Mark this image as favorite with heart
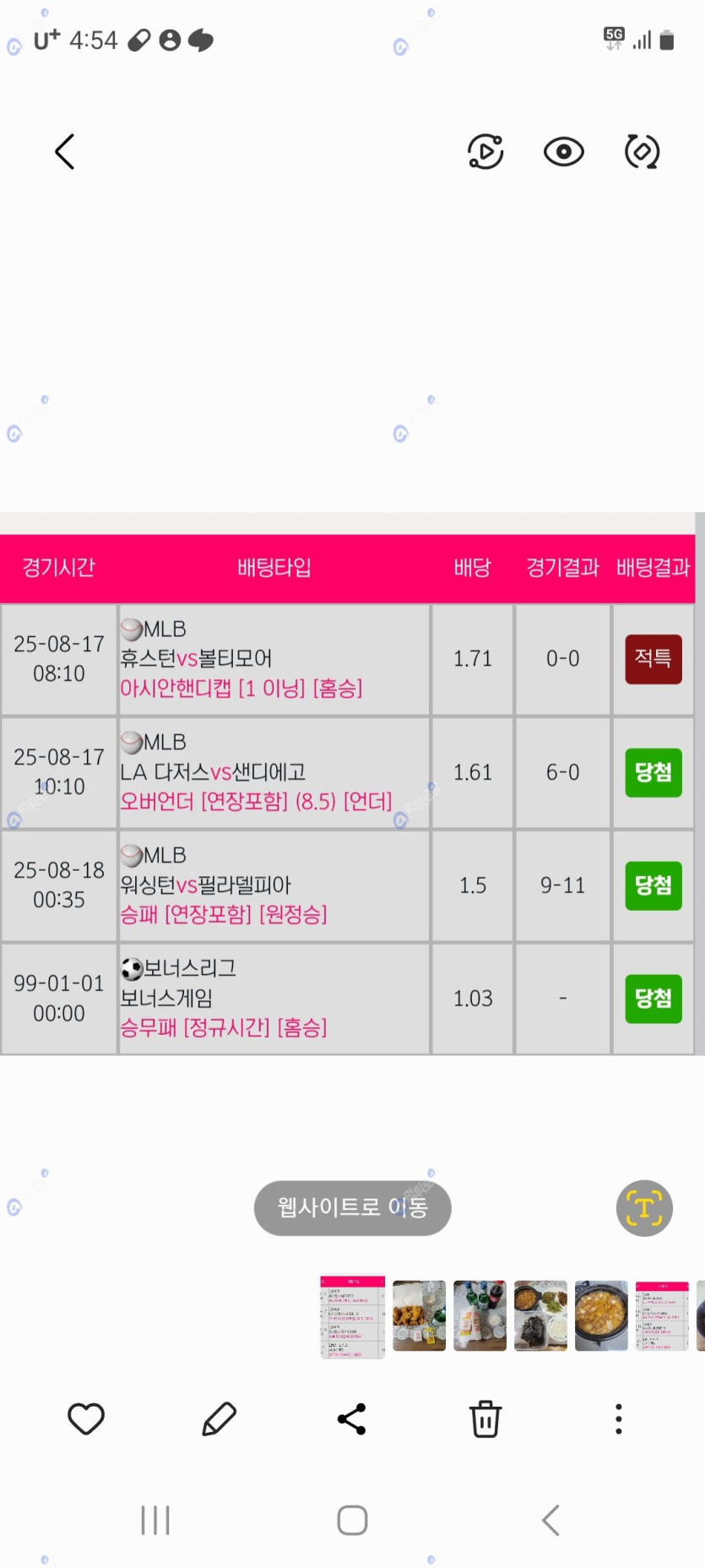The width and height of the screenshot is (705, 1568). click(x=86, y=1419)
